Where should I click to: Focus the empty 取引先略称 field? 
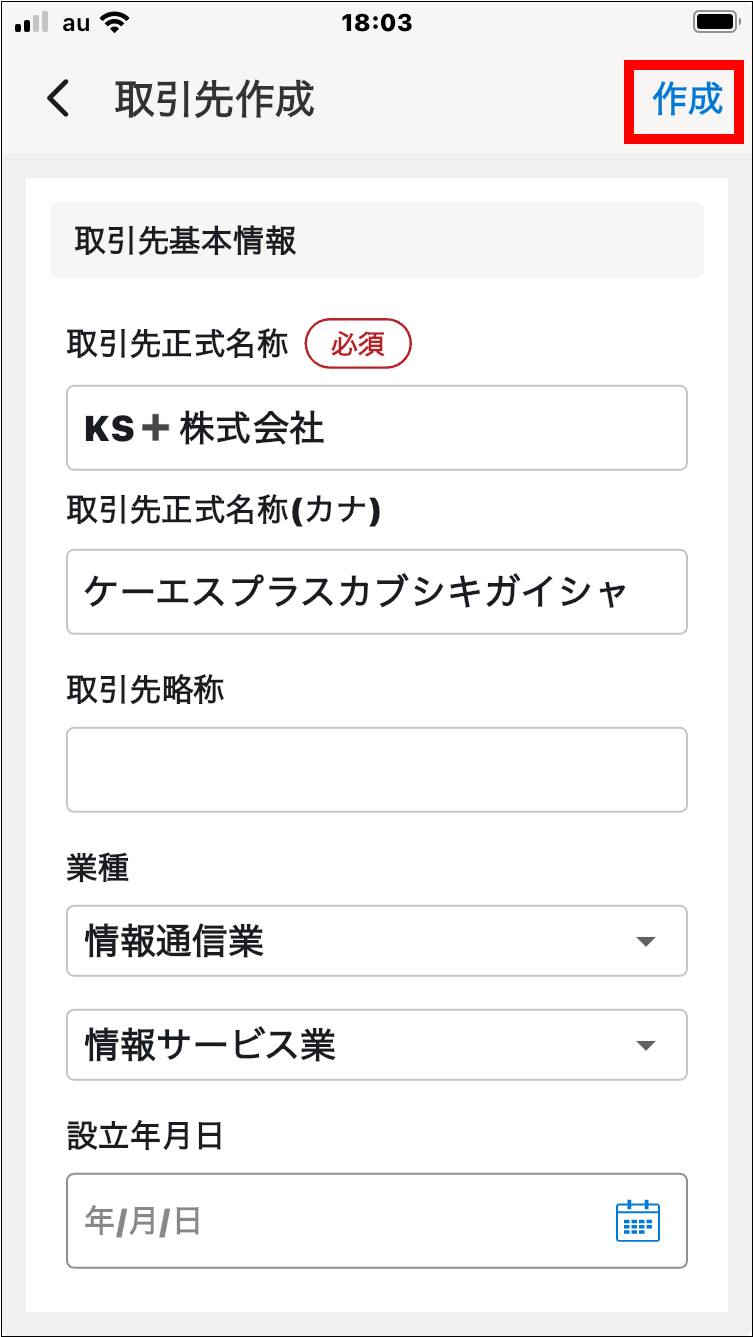(x=377, y=770)
